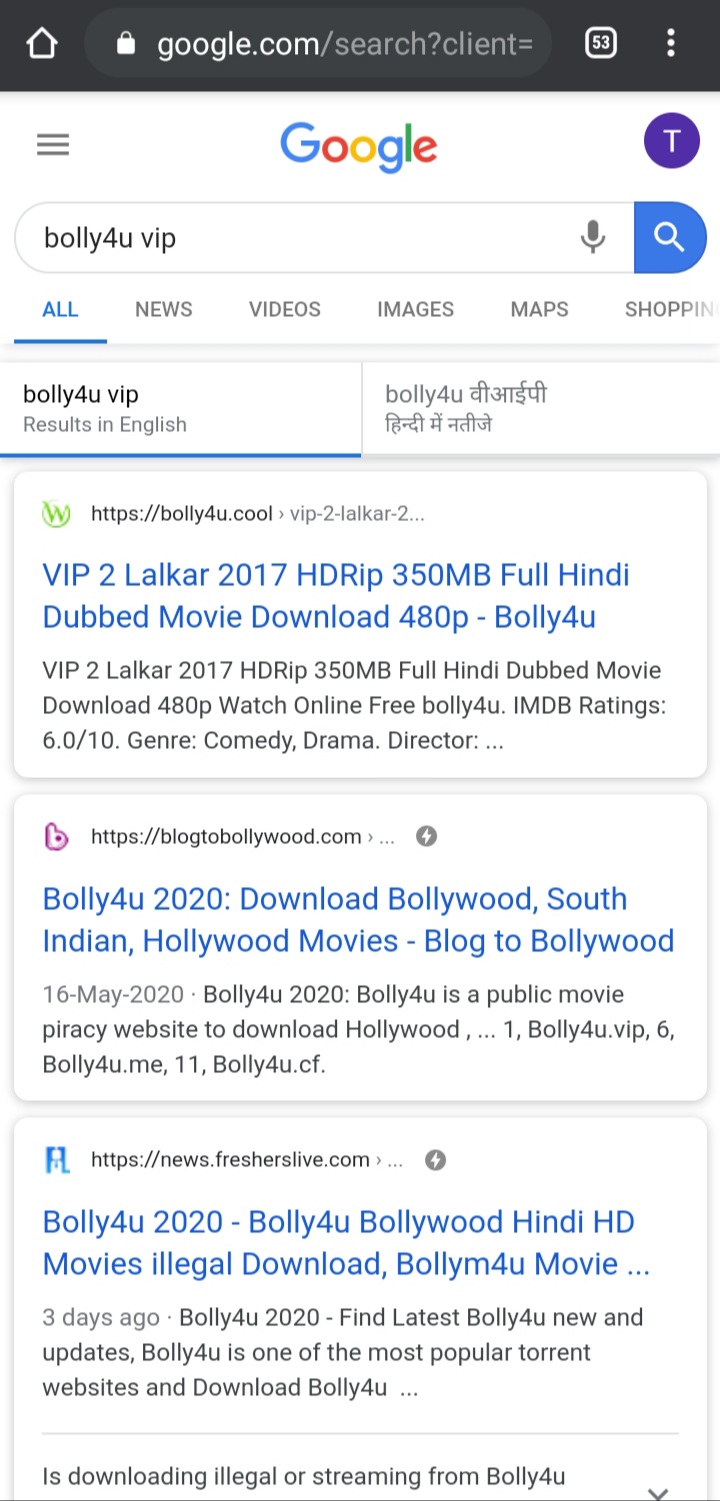
Task: Switch to the Maps tab
Action: (x=539, y=309)
